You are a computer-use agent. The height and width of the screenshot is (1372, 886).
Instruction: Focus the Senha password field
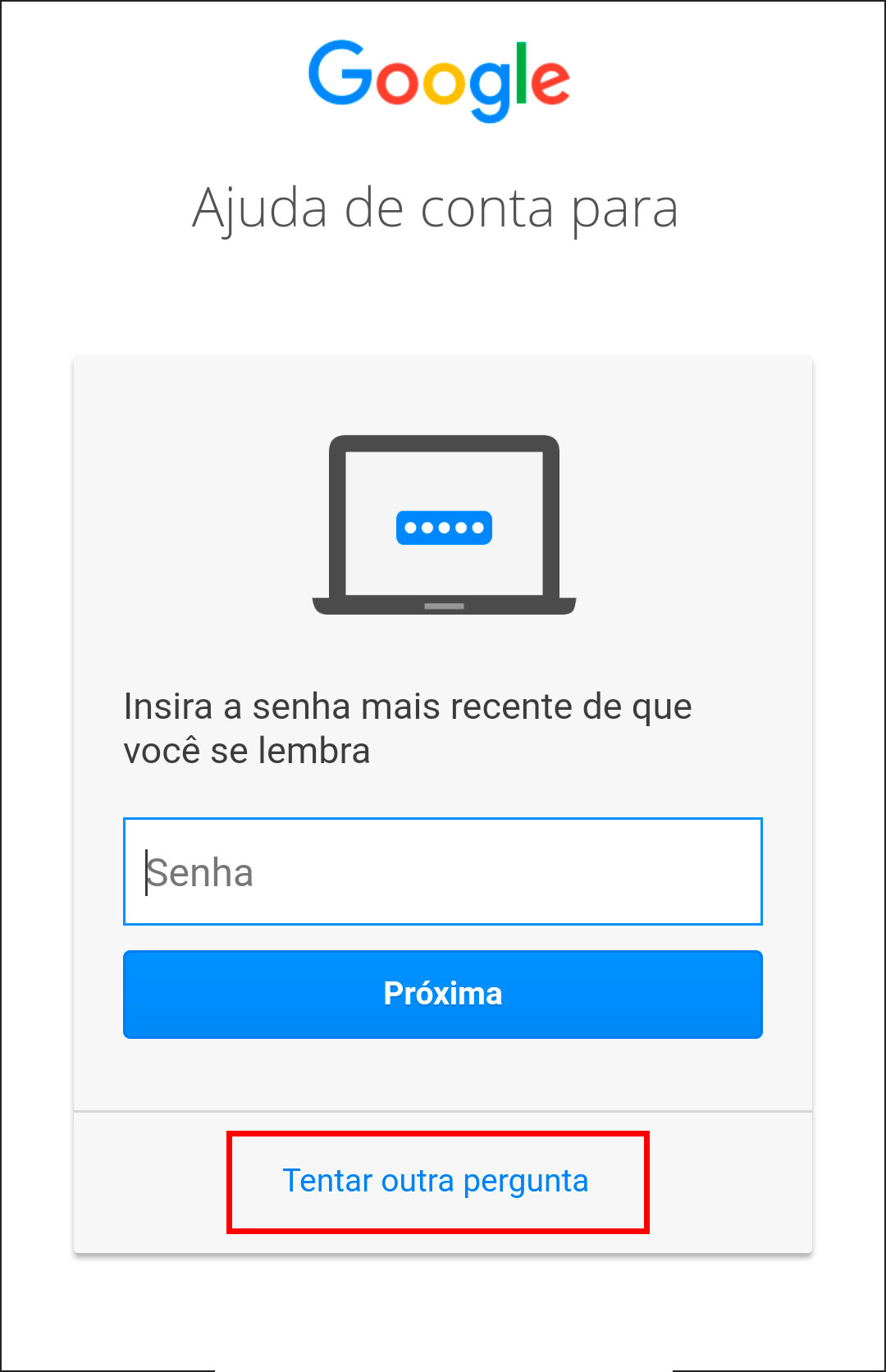click(x=443, y=871)
